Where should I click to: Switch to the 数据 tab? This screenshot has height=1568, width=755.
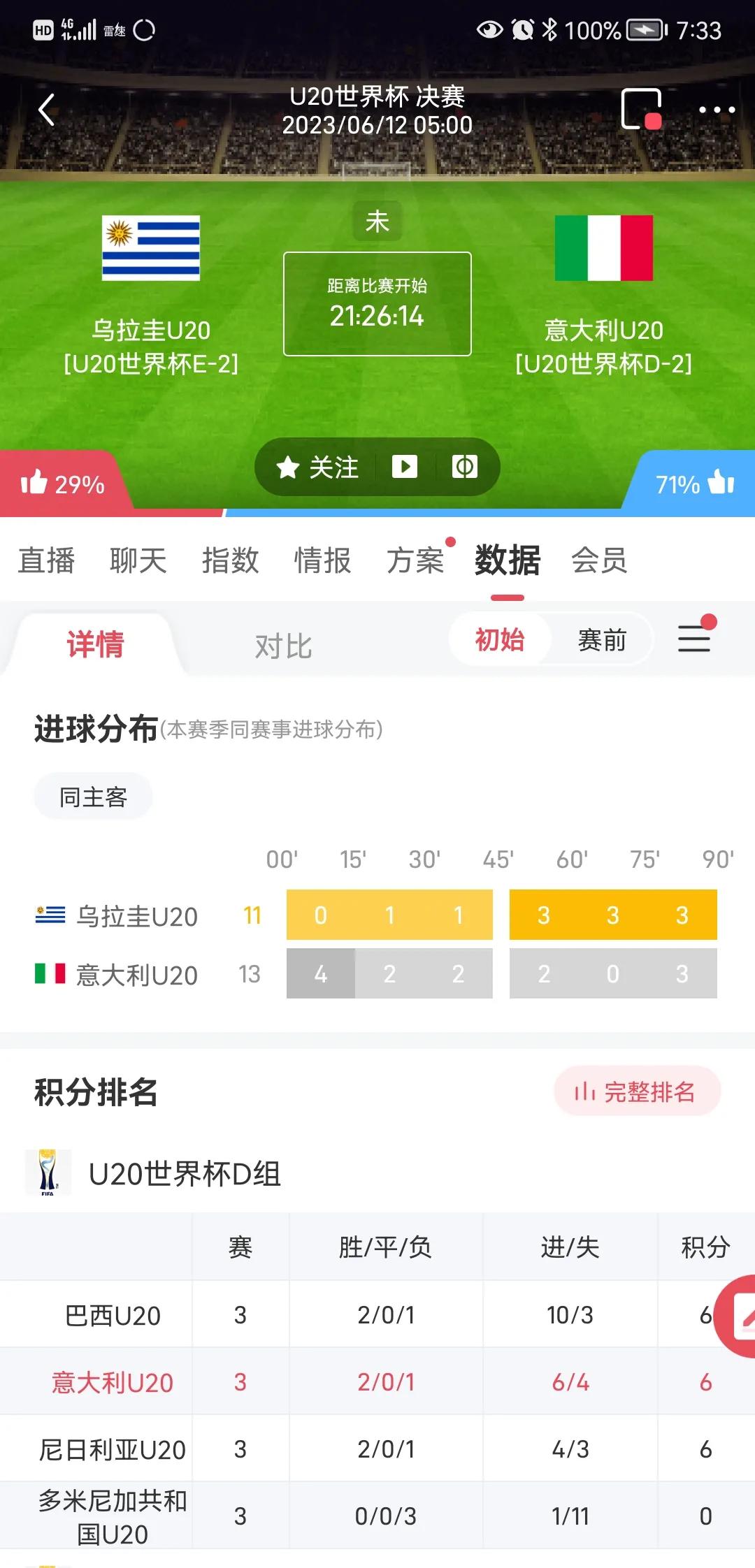(508, 560)
